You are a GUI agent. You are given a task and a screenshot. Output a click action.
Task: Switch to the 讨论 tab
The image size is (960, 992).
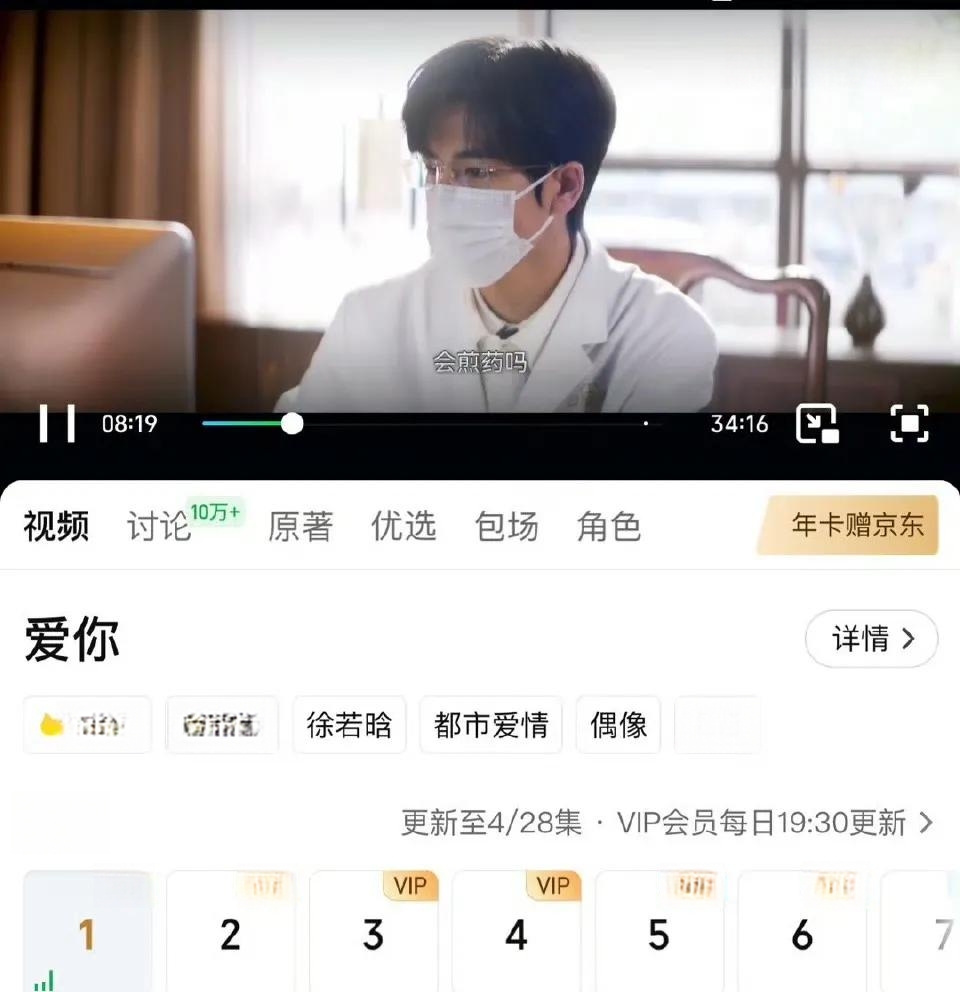160,526
